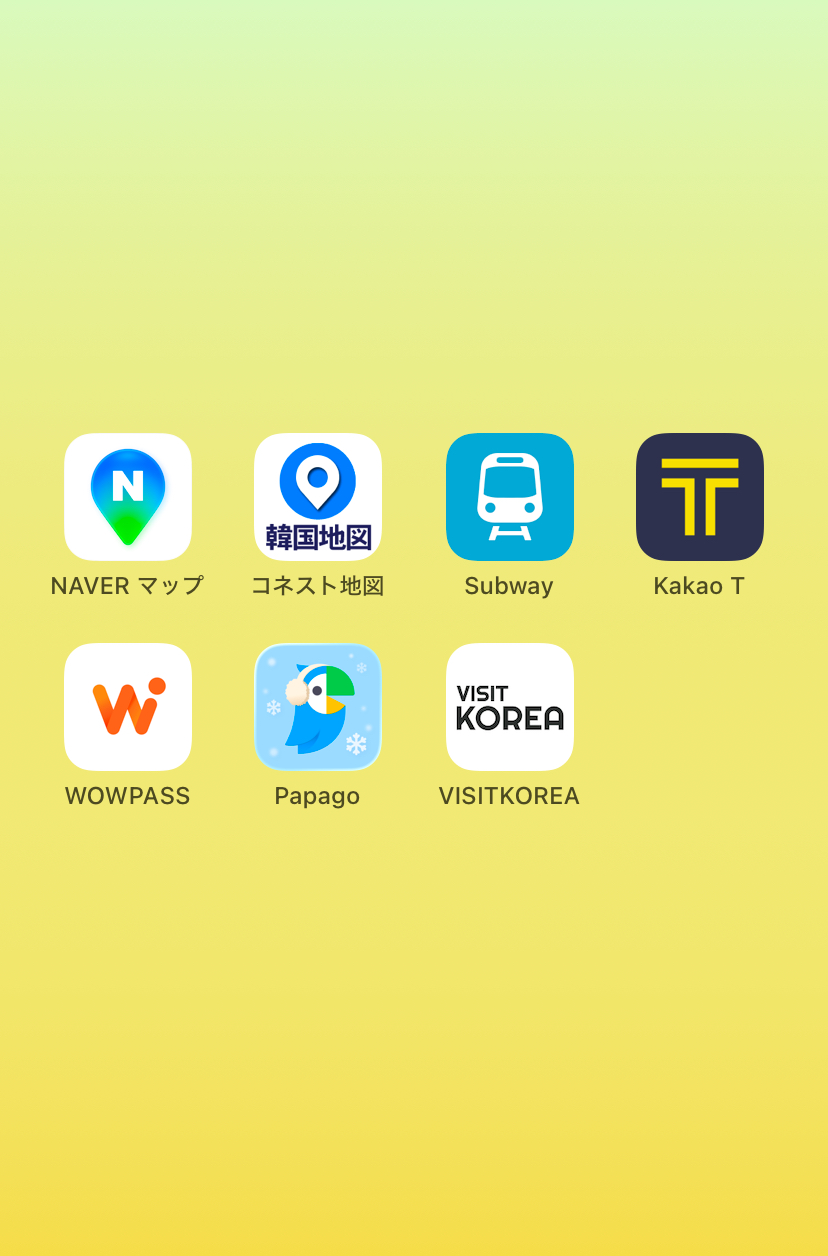This screenshot has height=1256, width=828.
Task: Open the VISITKOREA app
Action: point(509,707)
